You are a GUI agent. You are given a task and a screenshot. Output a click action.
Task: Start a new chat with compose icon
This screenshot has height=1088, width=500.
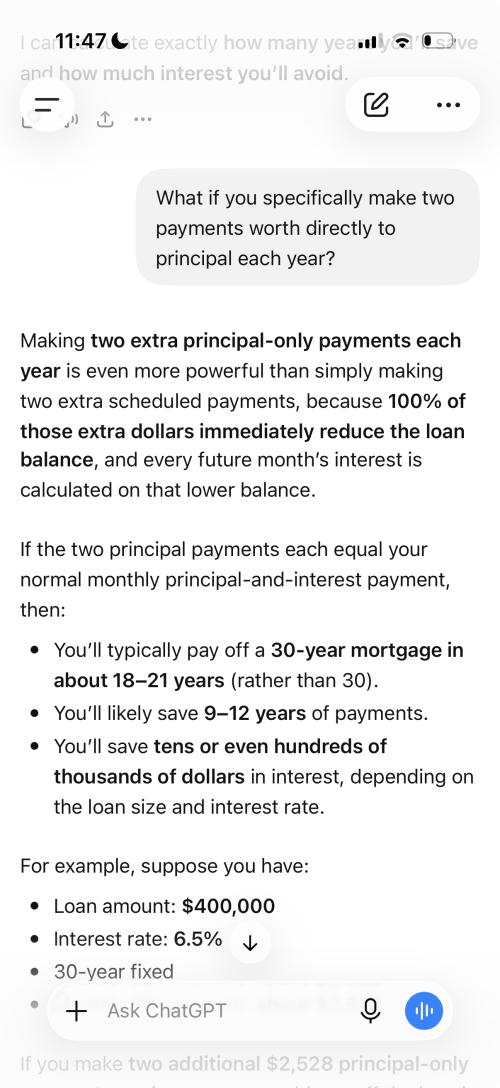point(376,105)
